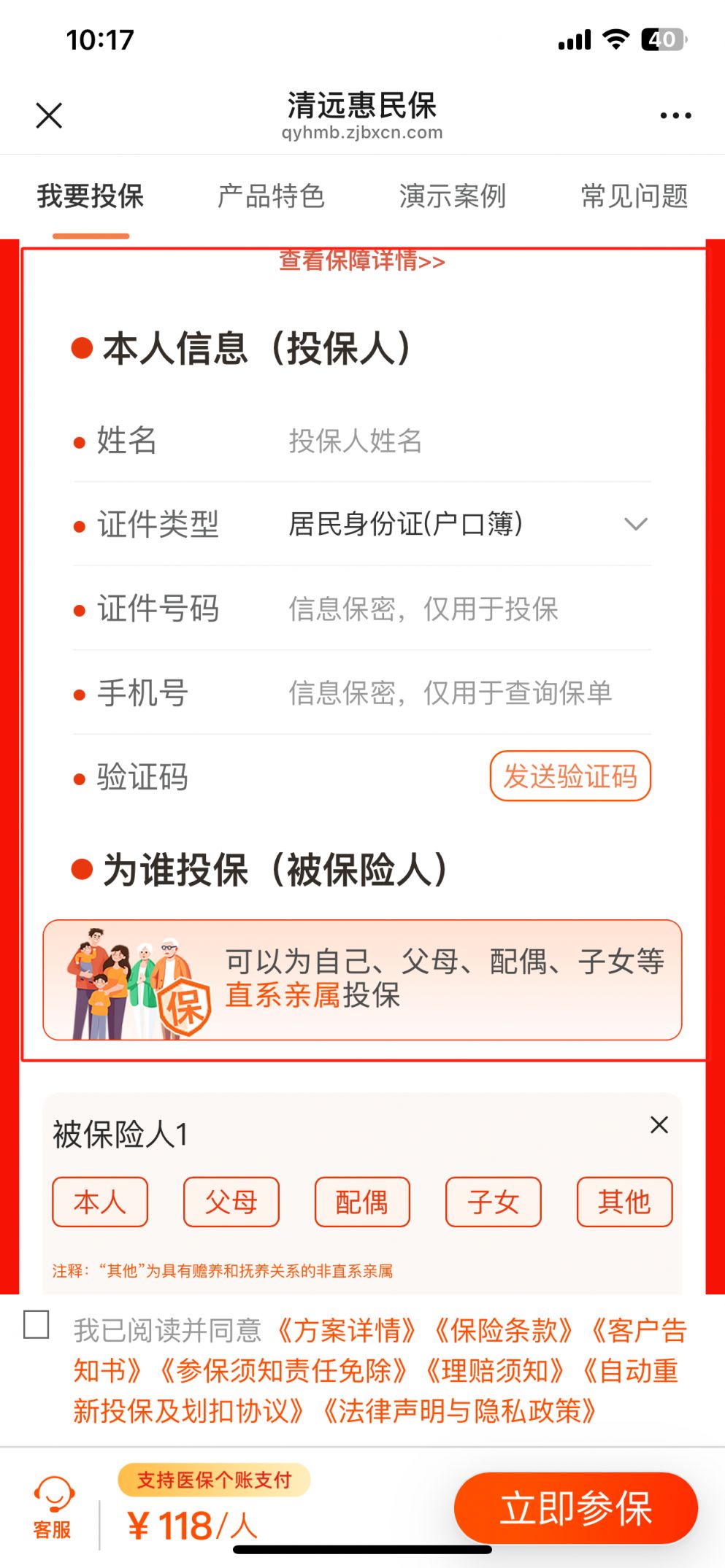This screenshot has height=1568, width=725.
Task: Choose 父母 as the insured relation
Action: (231, 1202)
